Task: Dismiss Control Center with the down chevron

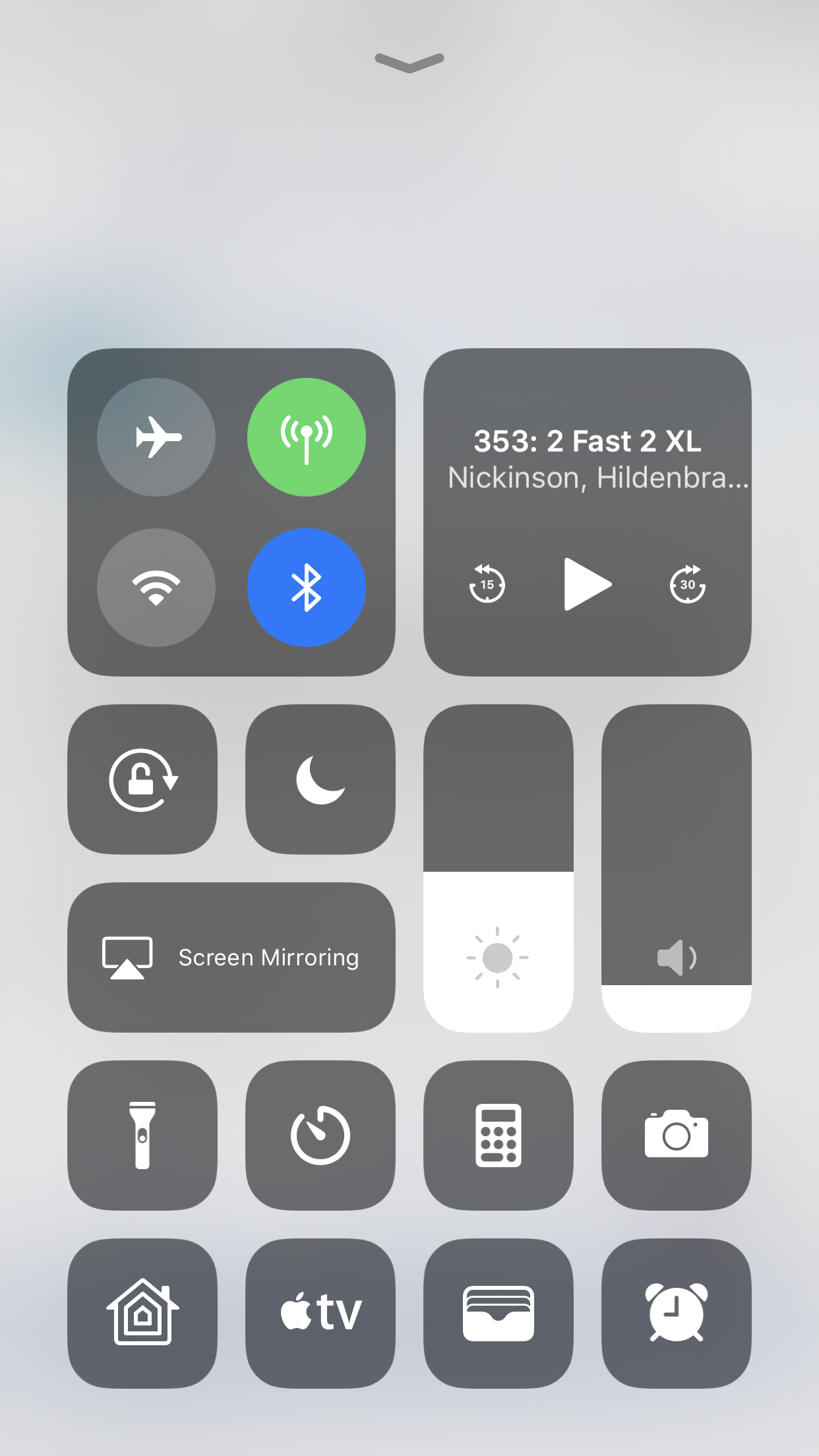Action: click(x=409, y=63)
